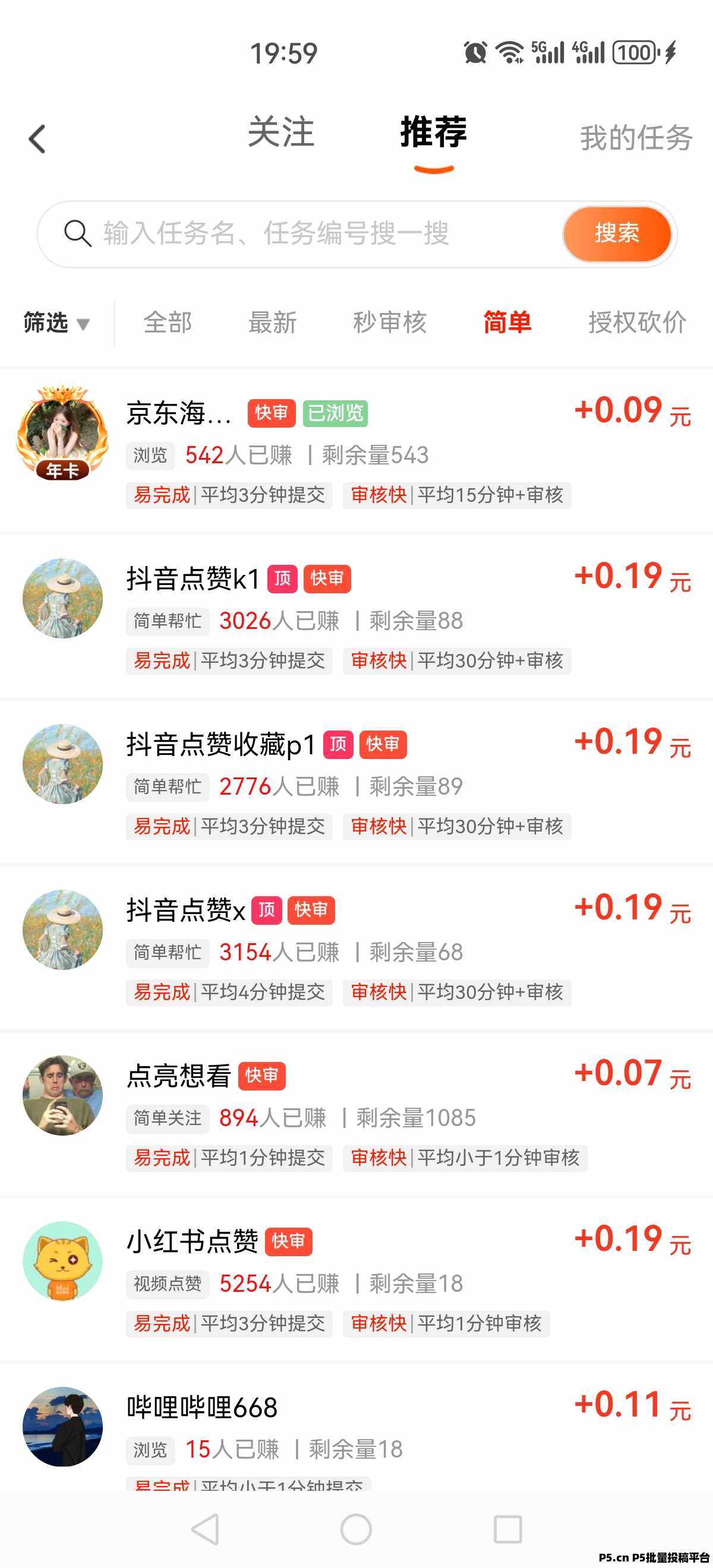Open the 抖音点赞k1 task avatar
Image resolution: width=713 pixels, height=1568 pixels.
tap(62, 598)
